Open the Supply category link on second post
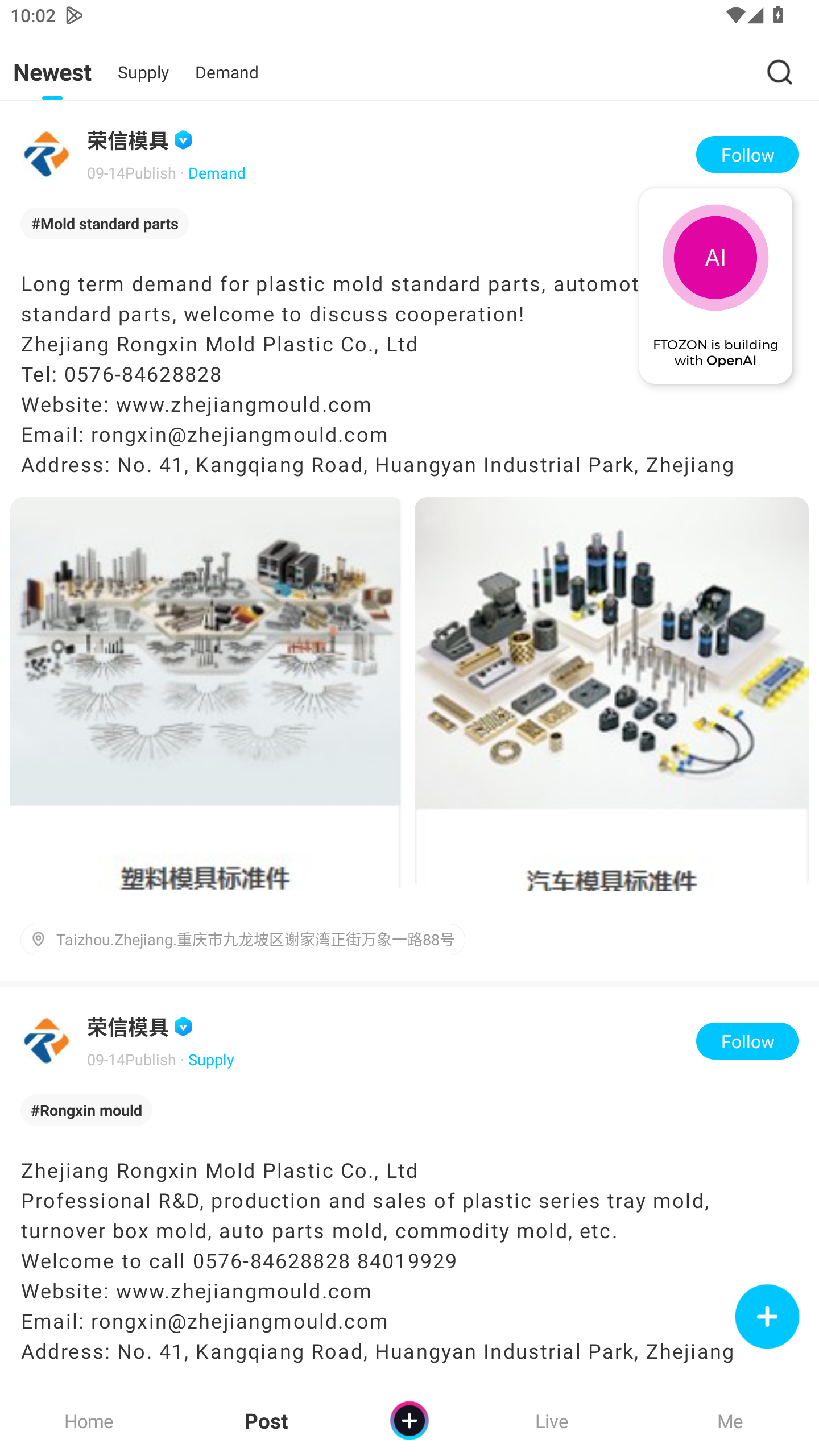The height and width of the screenshot is (1456, 819). click(211, 1060)
